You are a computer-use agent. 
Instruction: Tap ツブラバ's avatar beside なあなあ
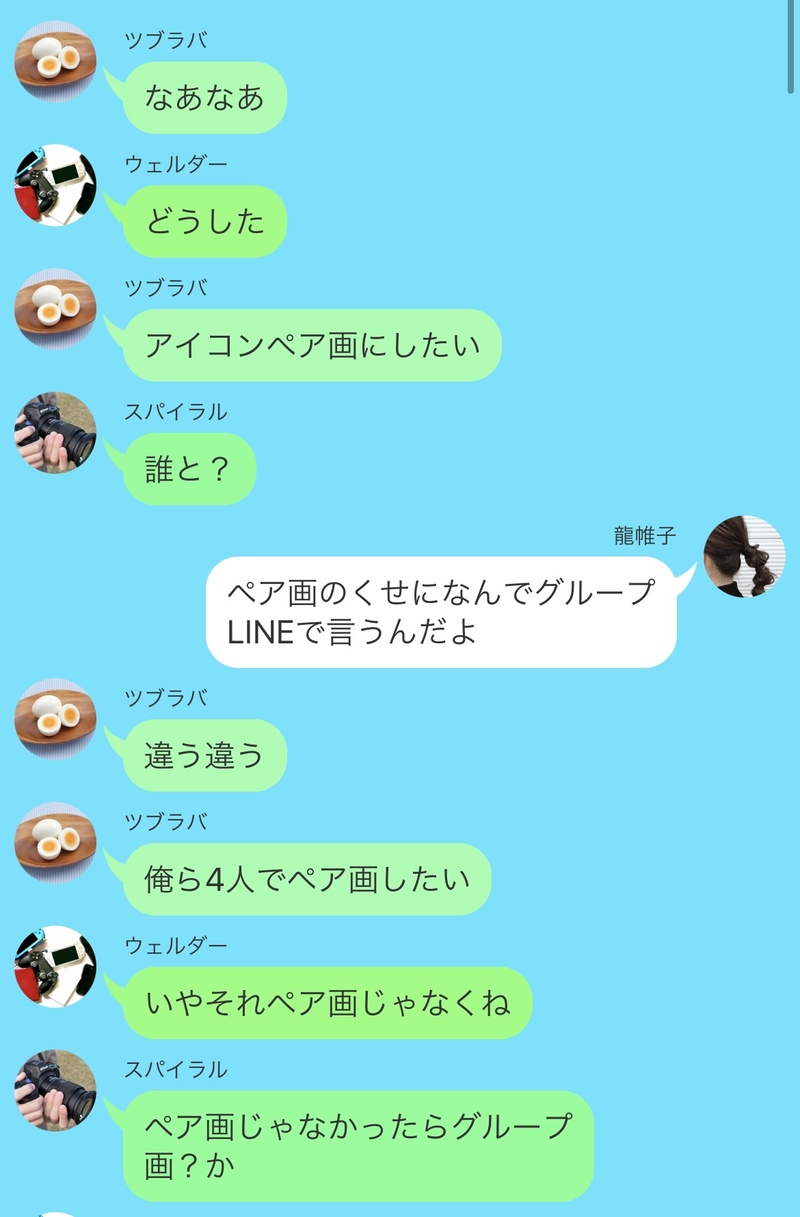click(x=55, y=62)
